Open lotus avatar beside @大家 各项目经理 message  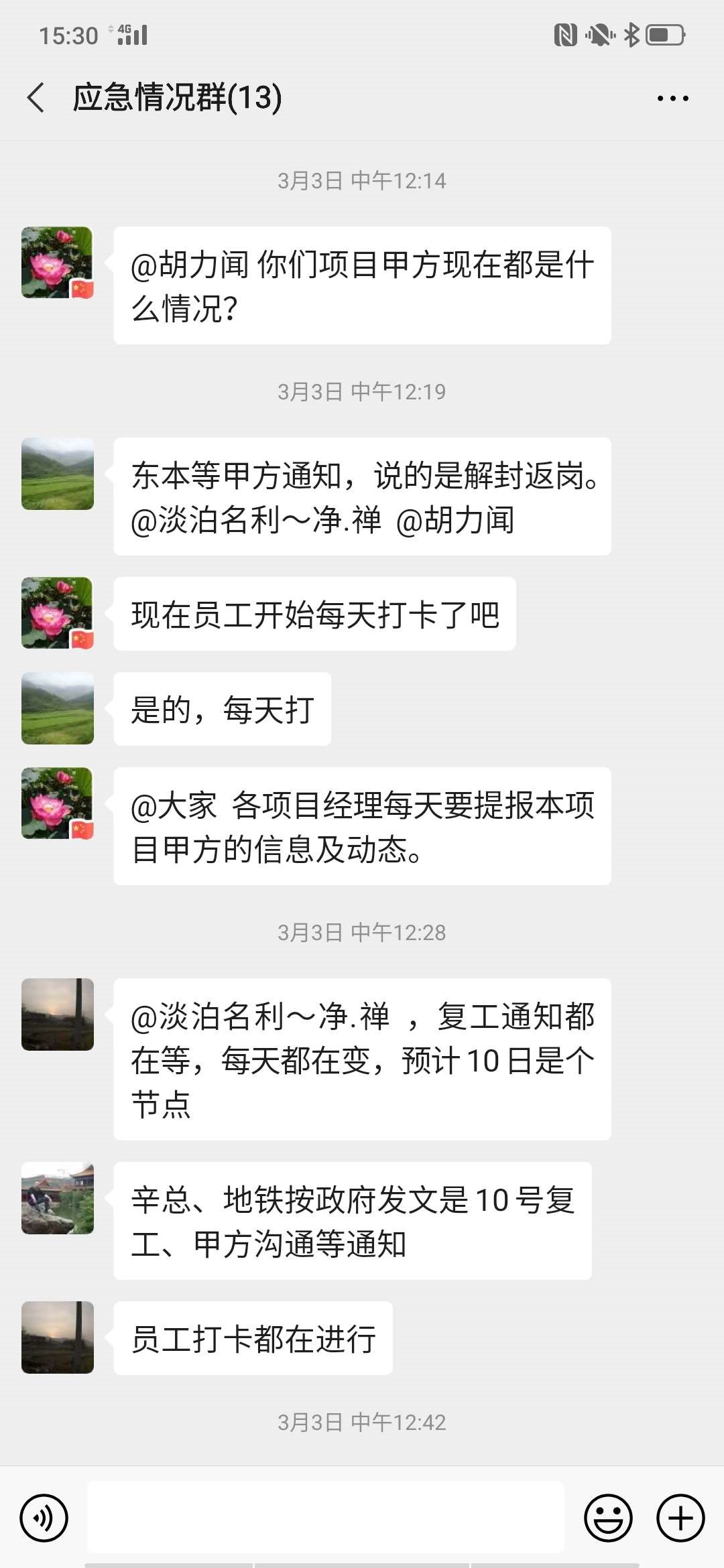coord(58,803)
